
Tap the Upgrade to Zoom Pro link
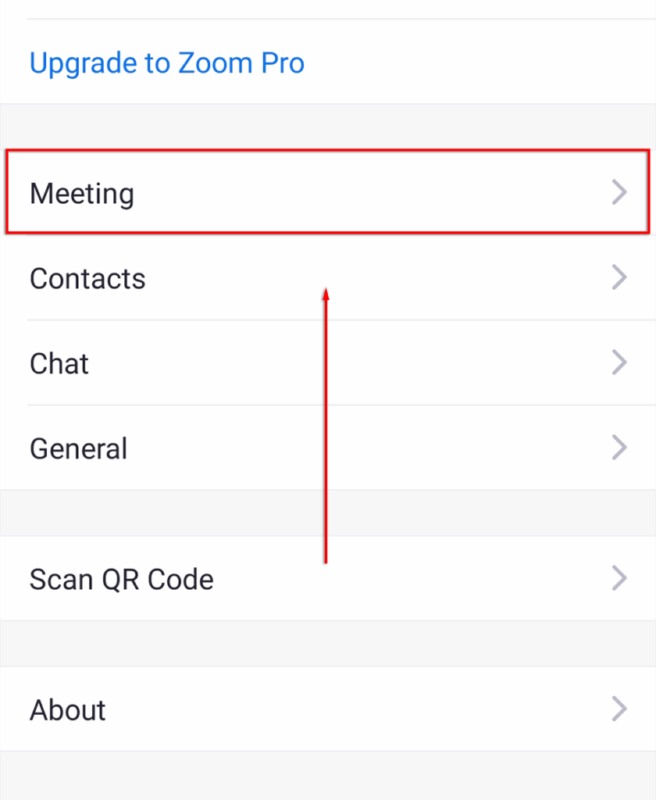coord(167,64)
